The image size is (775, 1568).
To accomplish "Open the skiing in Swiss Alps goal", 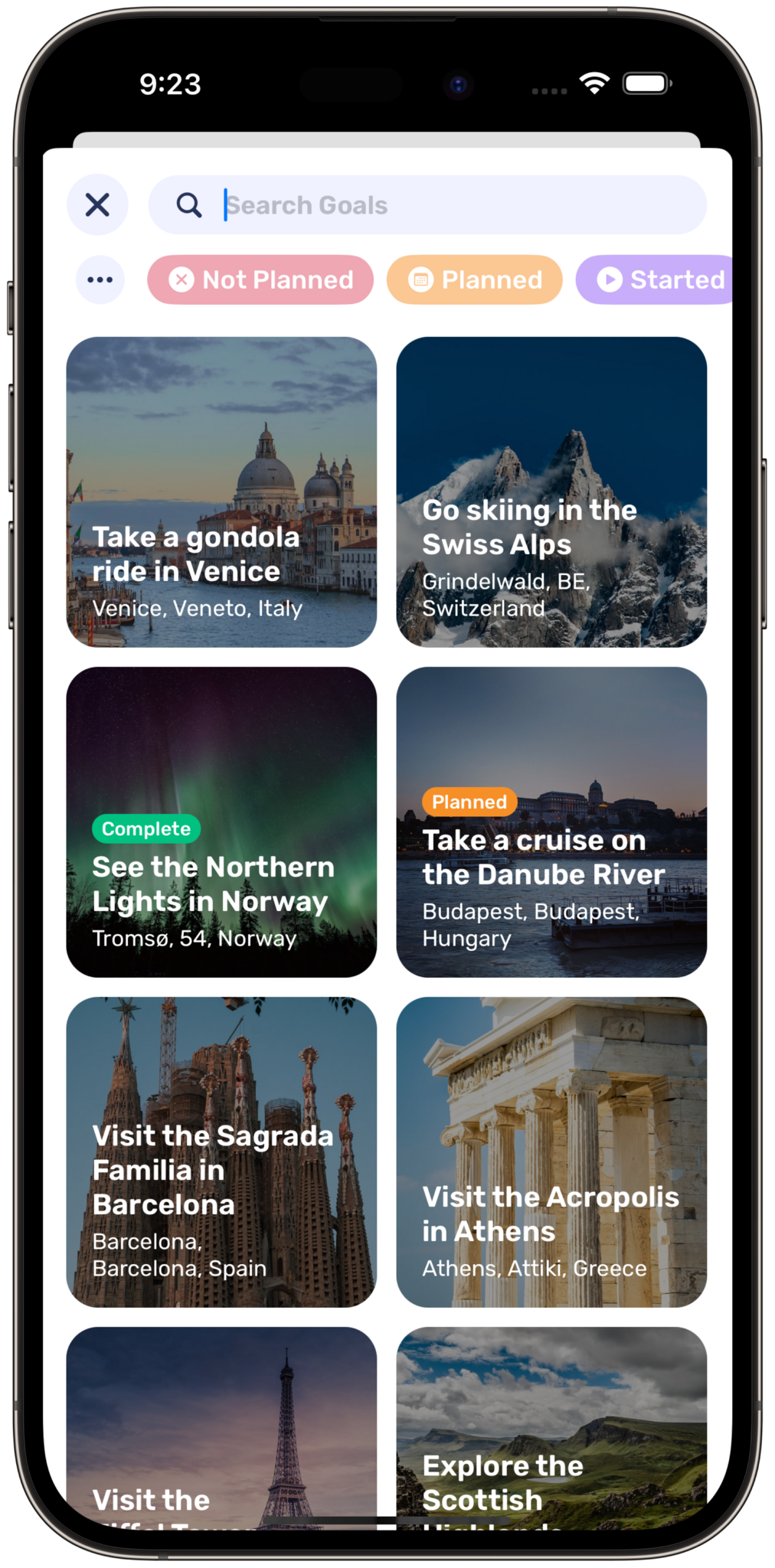I will coord(551,492).
